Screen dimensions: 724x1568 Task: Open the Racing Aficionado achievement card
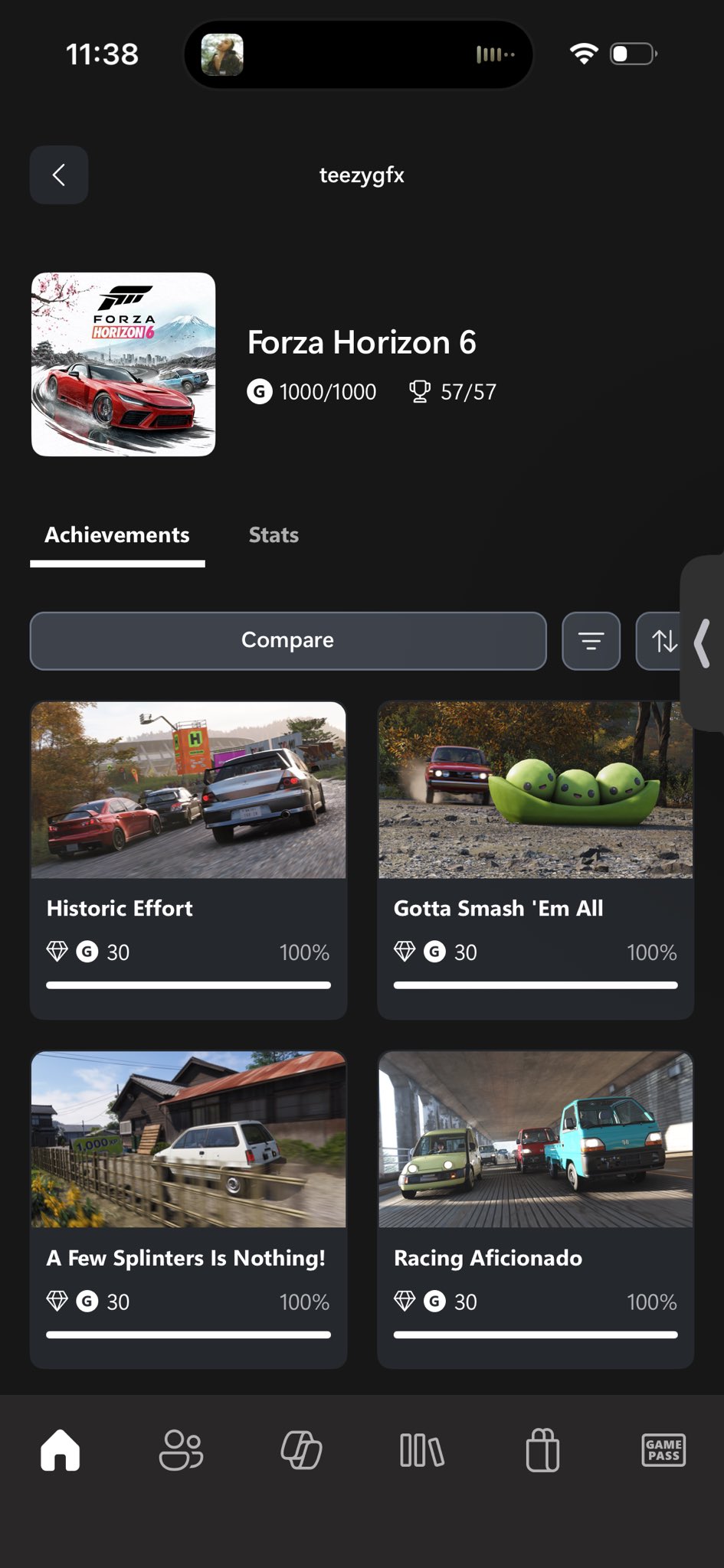click(536, 1209)
